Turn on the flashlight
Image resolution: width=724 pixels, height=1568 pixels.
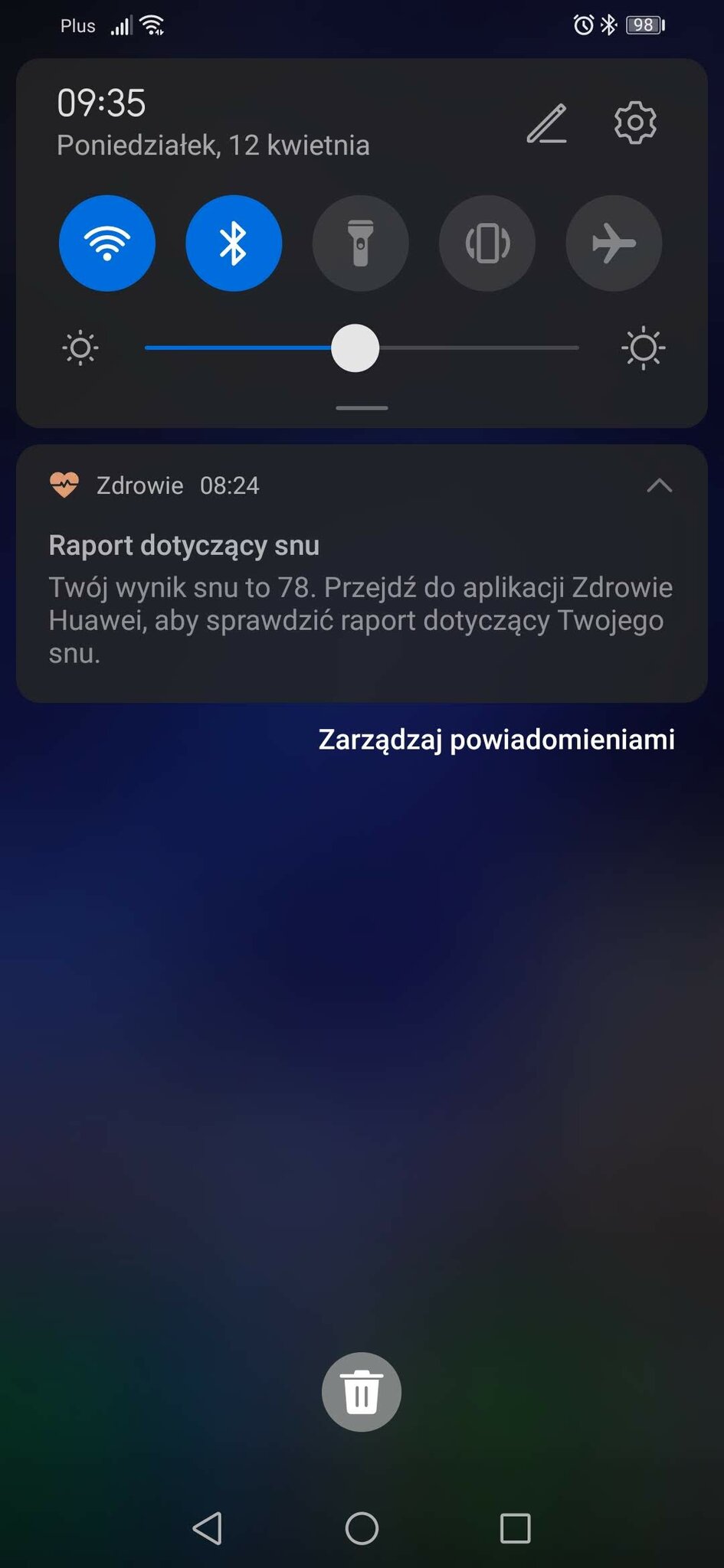tap(360, 243)
